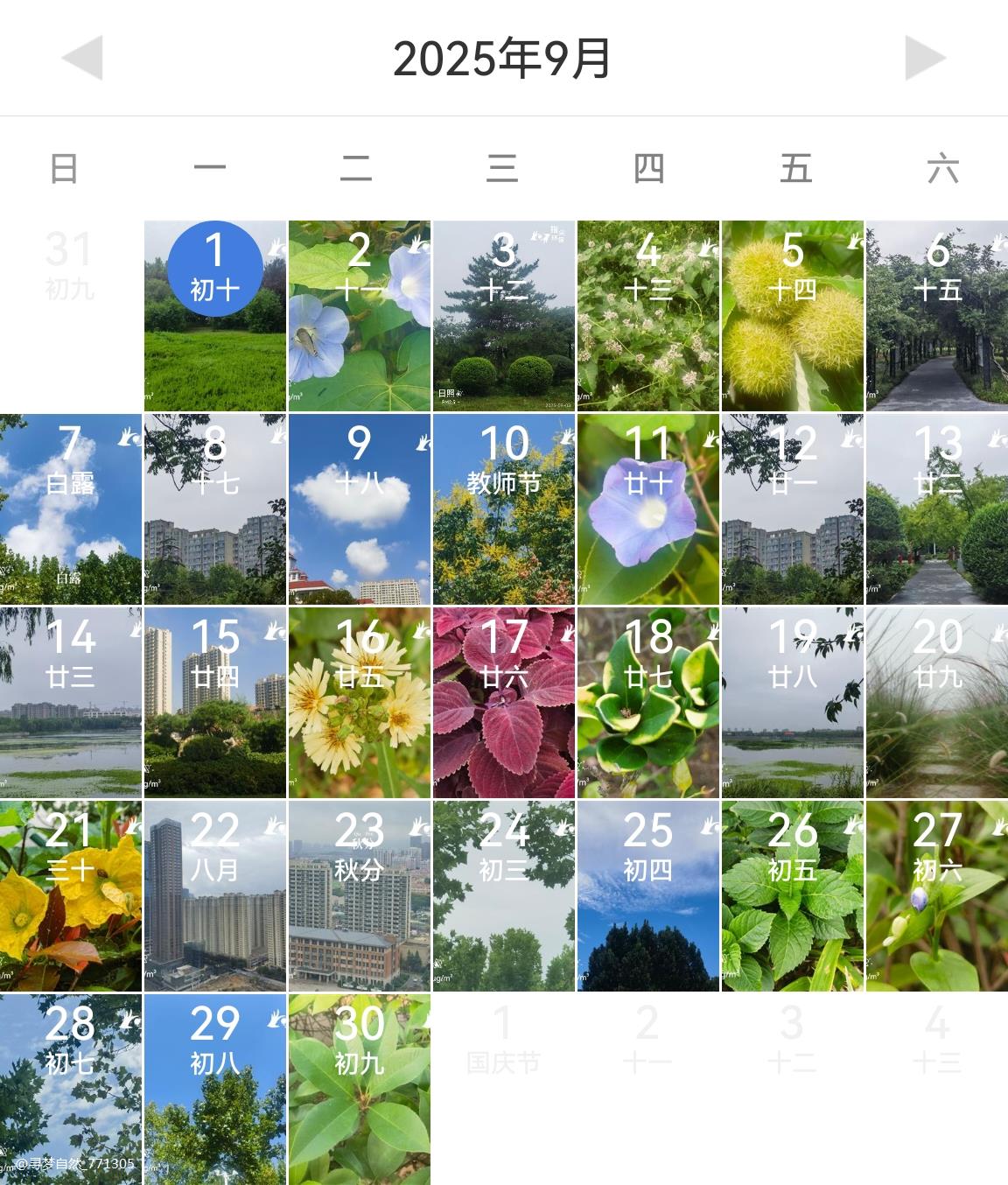View the September 5 photo entry
The width and height of the screenshot is (1008, 1185).
point(793,316)
